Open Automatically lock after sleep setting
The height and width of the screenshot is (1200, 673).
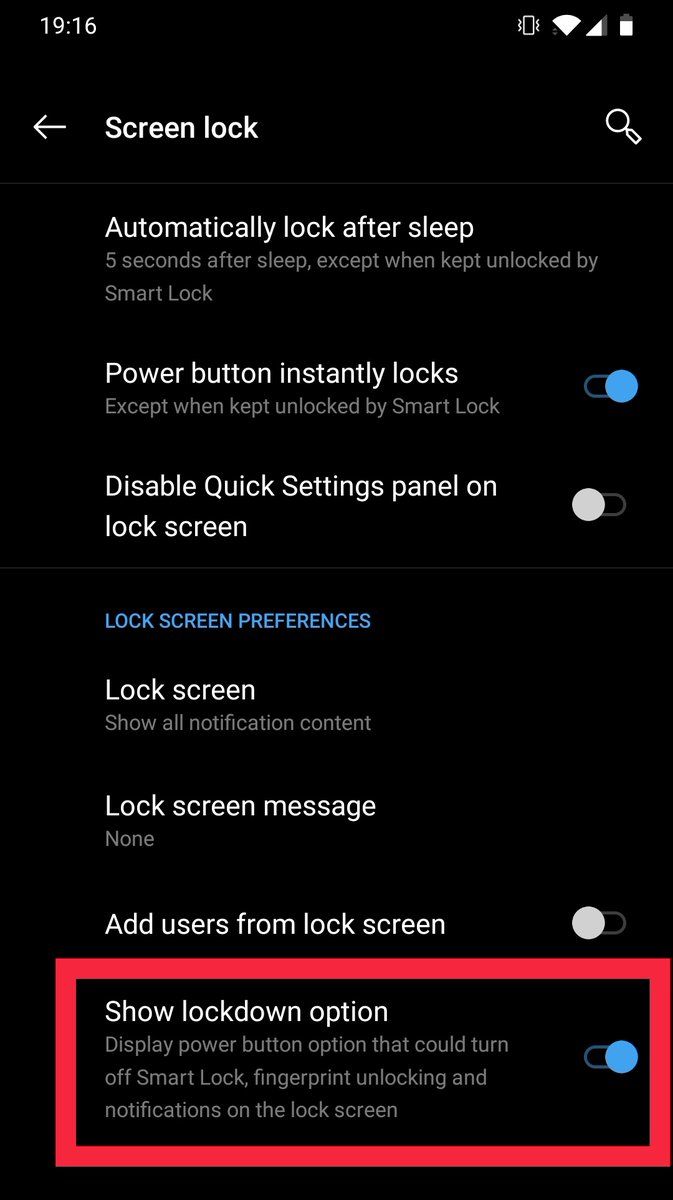(336, 259)
